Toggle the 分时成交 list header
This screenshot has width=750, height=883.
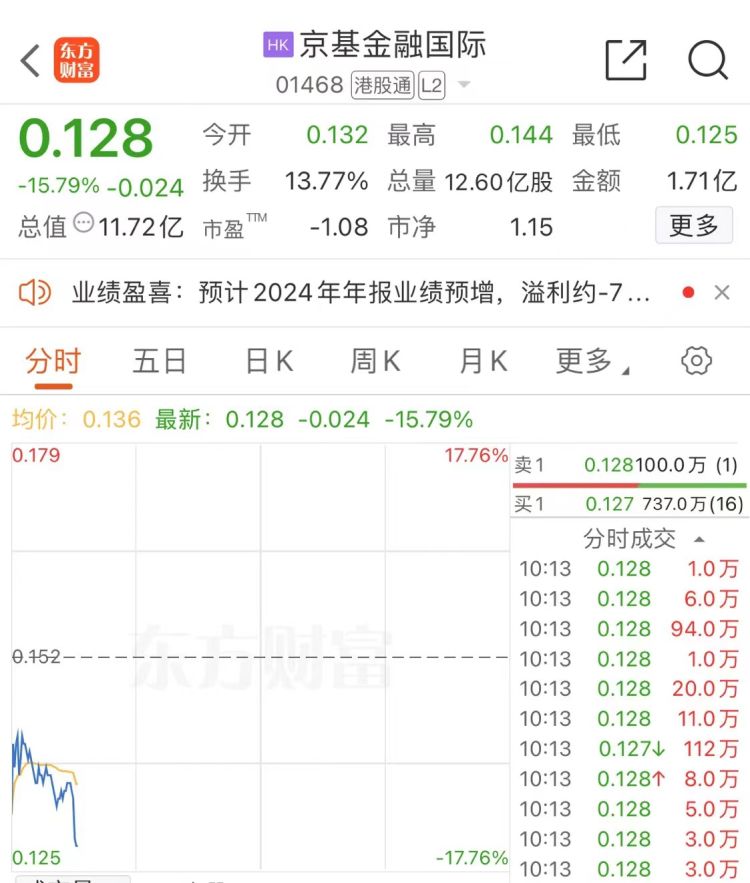[x=643, y=539]
